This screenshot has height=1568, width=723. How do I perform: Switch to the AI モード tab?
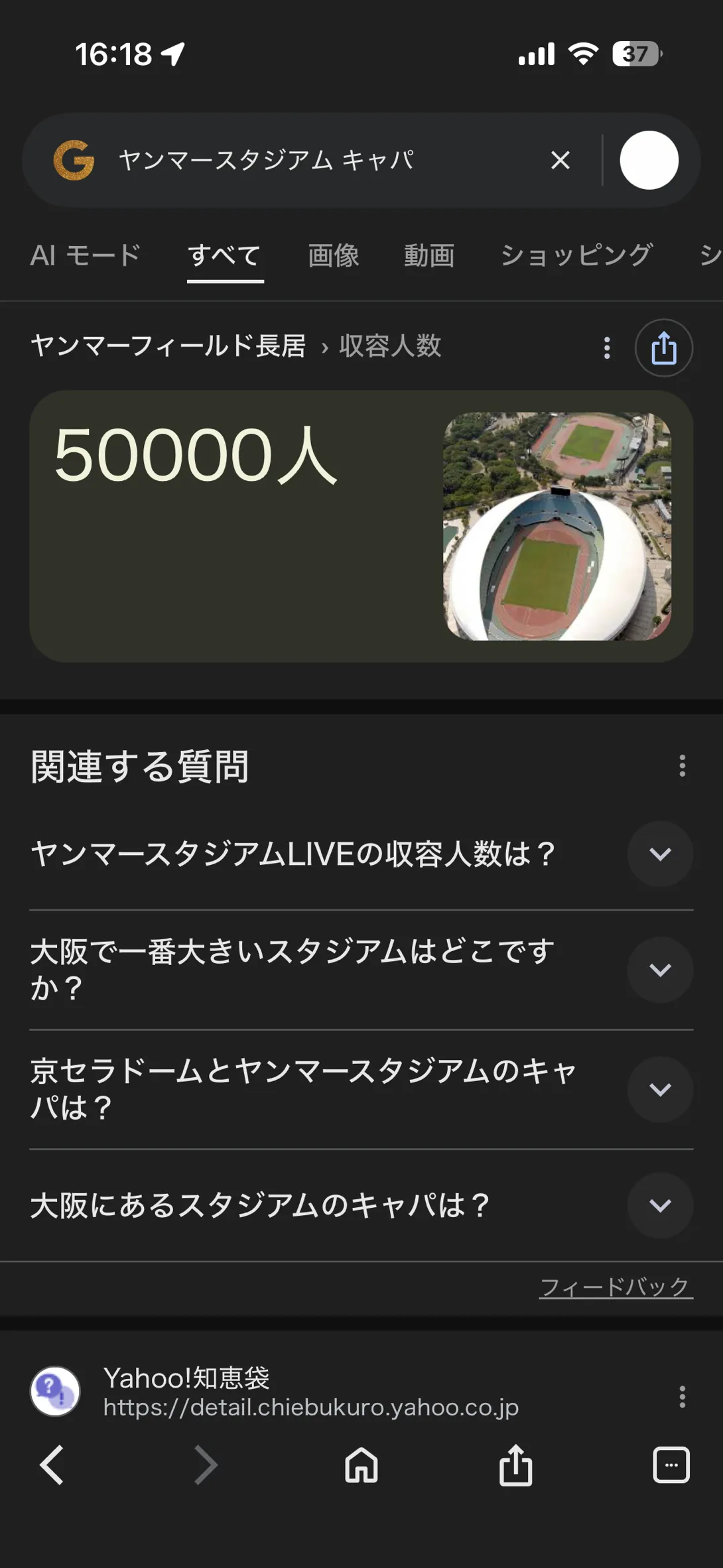pyautogui.click(x=86, y=255)
